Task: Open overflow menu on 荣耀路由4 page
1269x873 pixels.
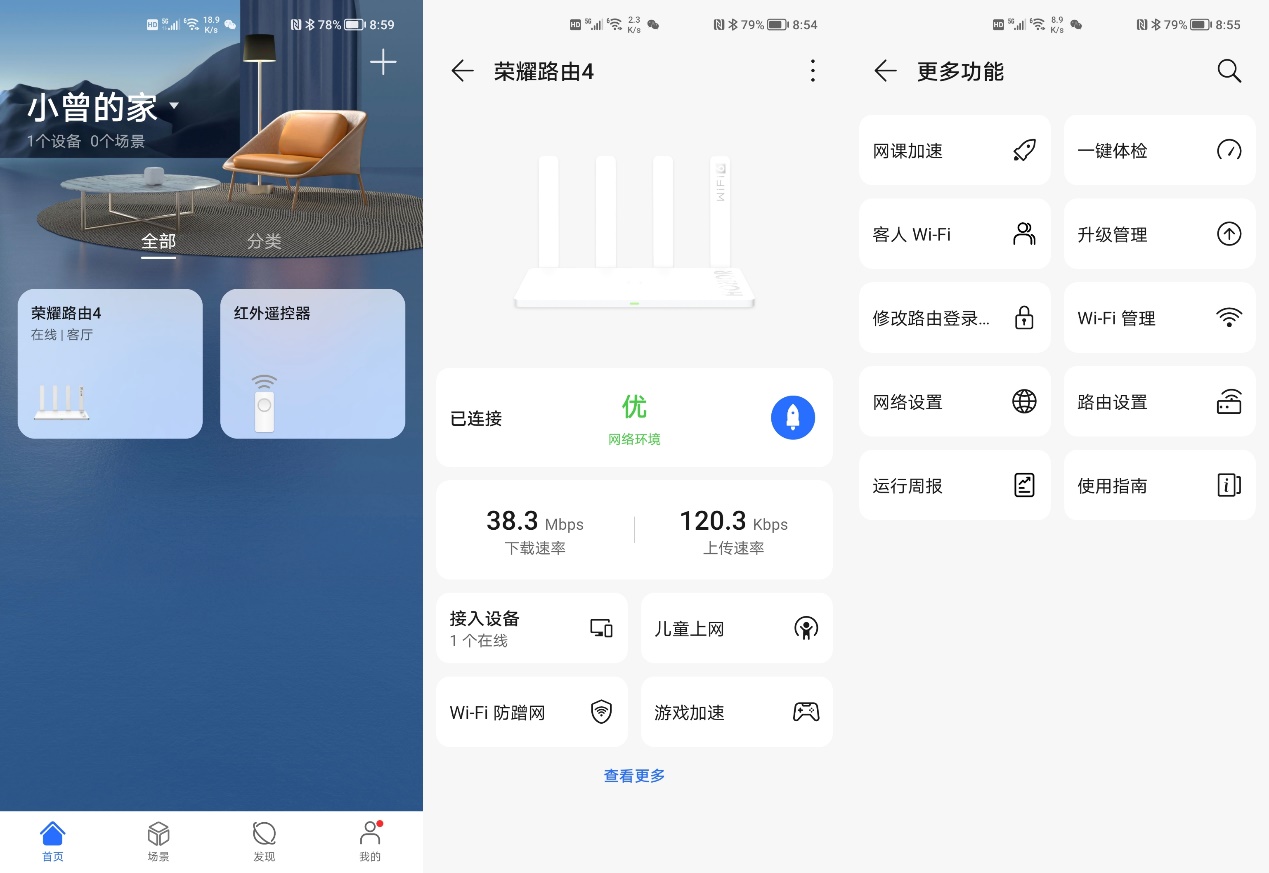Action: [x=812, y=71]
